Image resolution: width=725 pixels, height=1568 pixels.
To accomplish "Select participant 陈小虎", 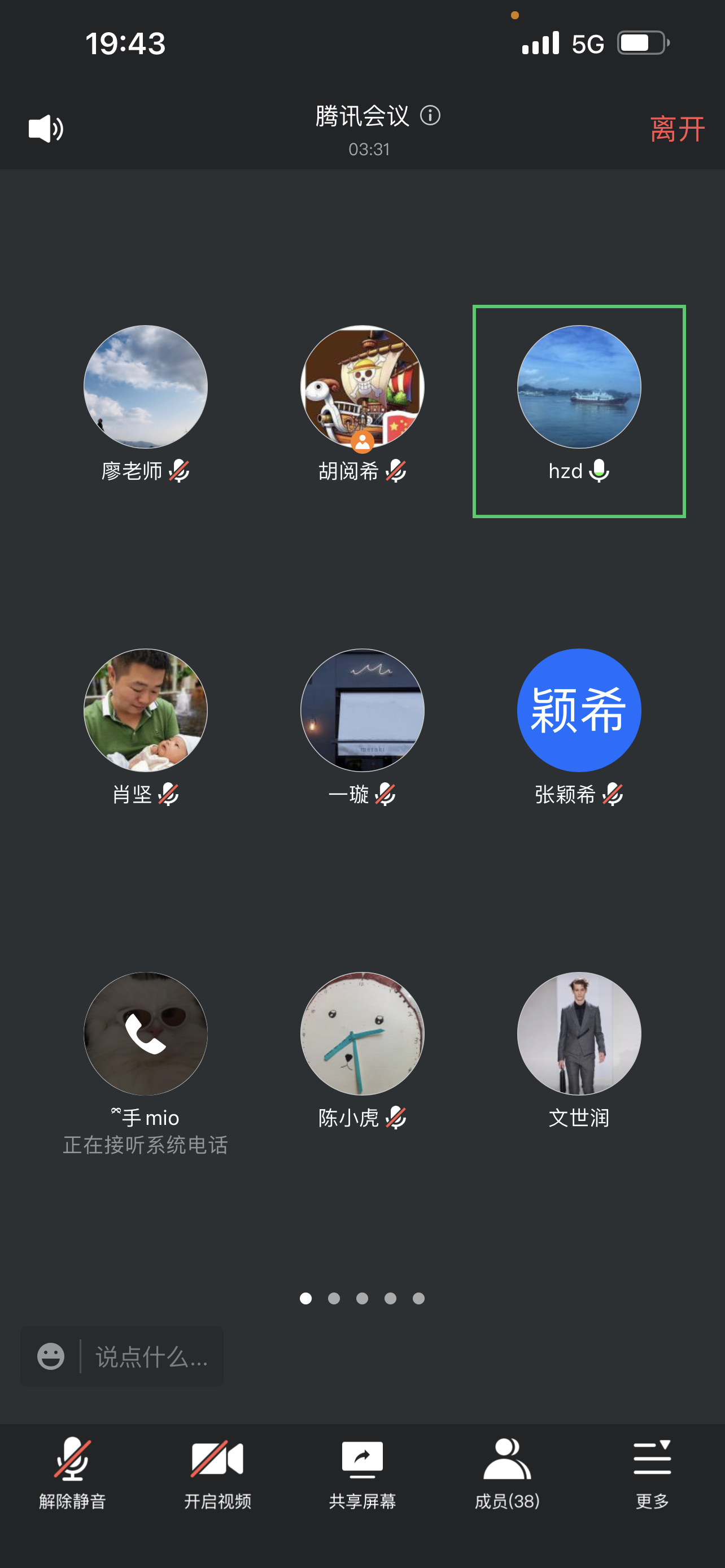I will click(x=362, y=1033).
